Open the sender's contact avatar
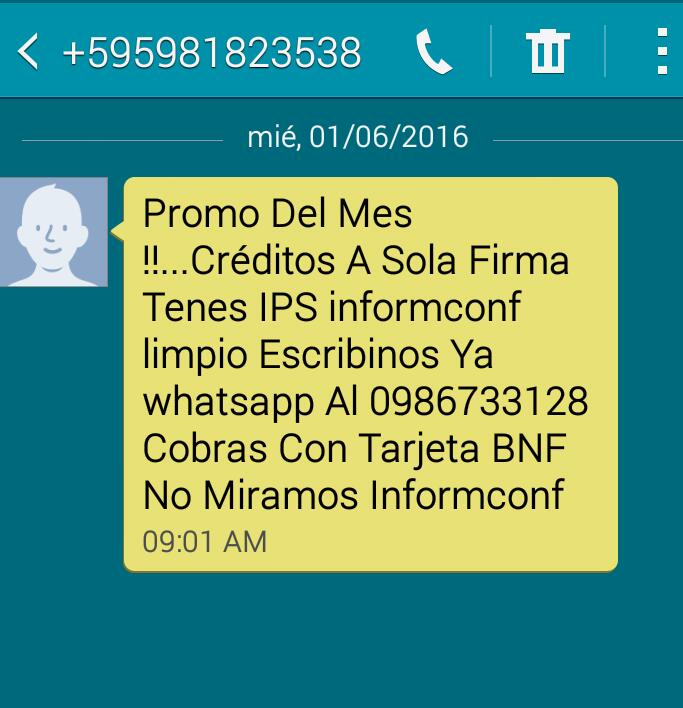The image size is (683, 708). coord(54,232)
